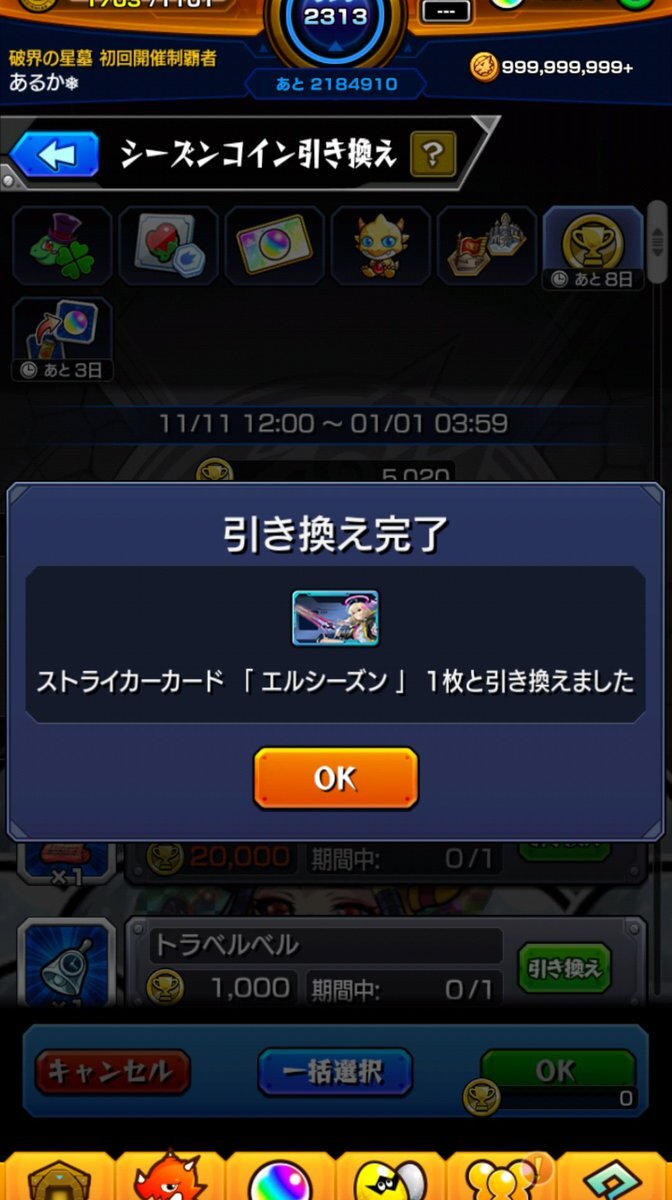
Task: Exchange coins for トラベルベル
Action: 564,967
